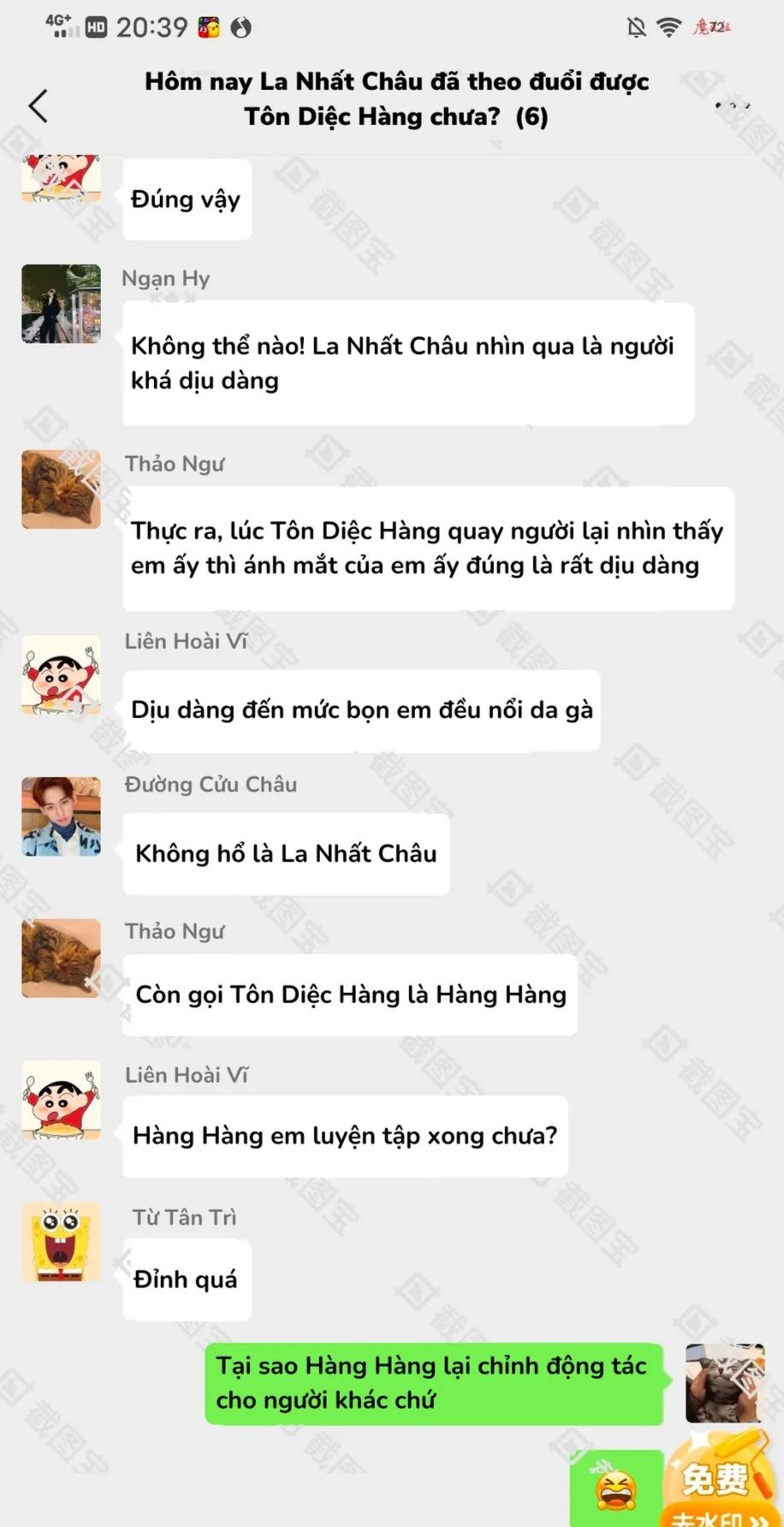Open Từ Tân Trì's SpongeBob avatar
The width and height of the screenshot is (784, 1527).
tap(61, 1242)
